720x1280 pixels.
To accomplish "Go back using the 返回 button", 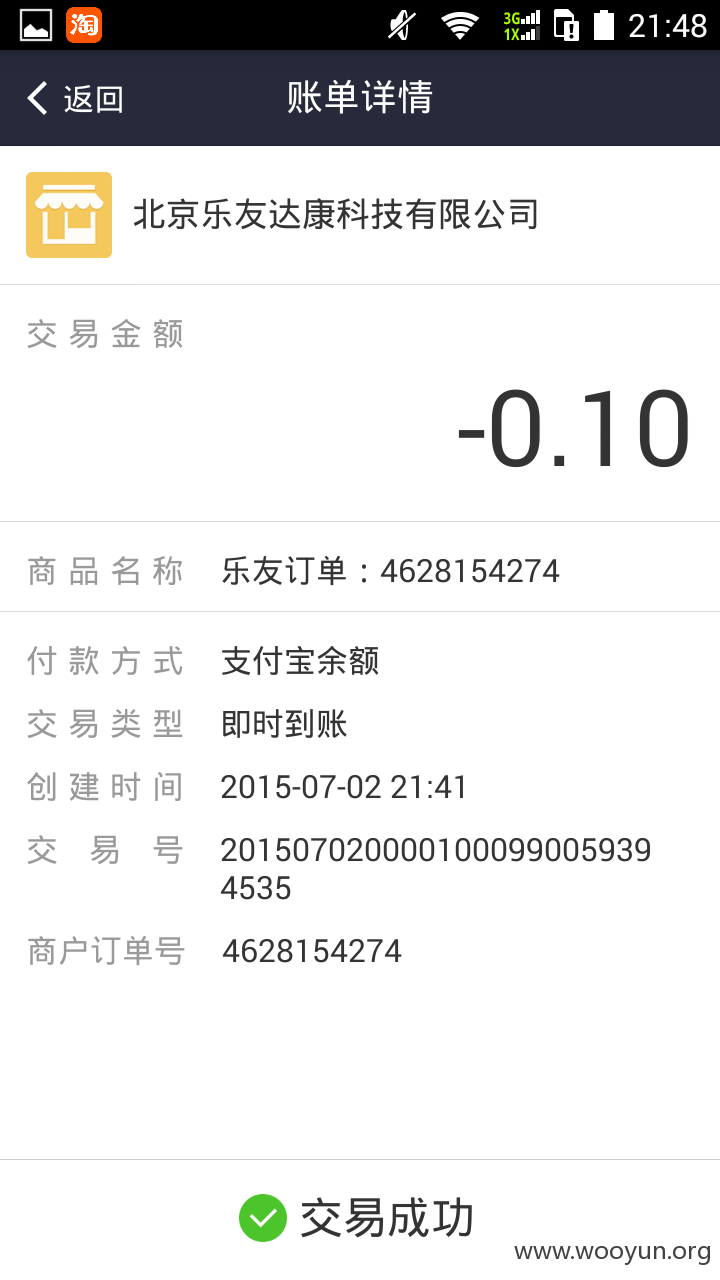I will click(x=75, y=98).
